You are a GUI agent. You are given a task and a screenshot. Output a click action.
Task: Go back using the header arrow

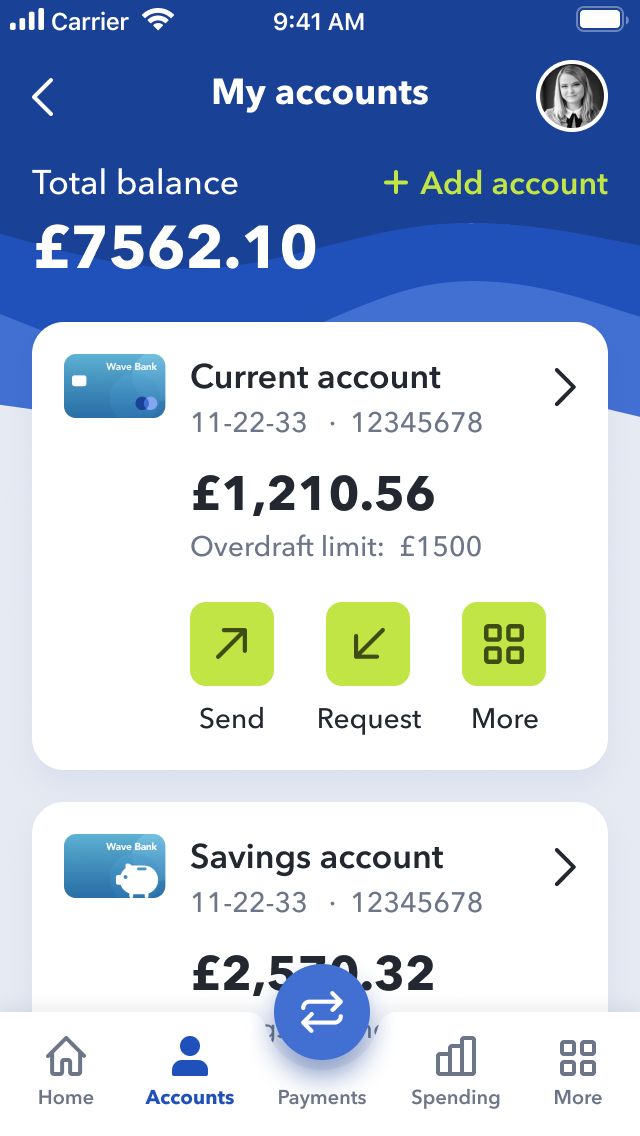click(43, 97)
